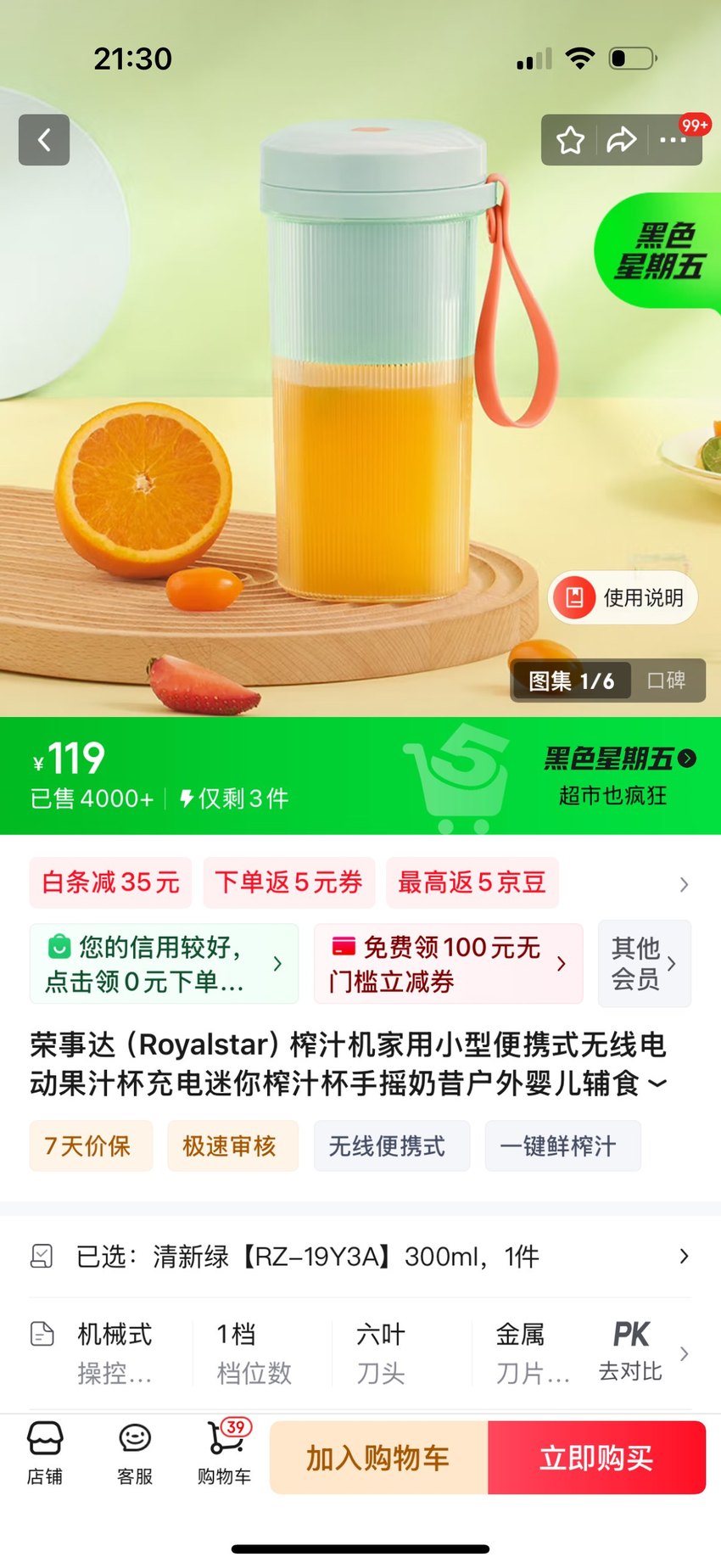Tap 立即购买 to buy now

point(597,1458)
